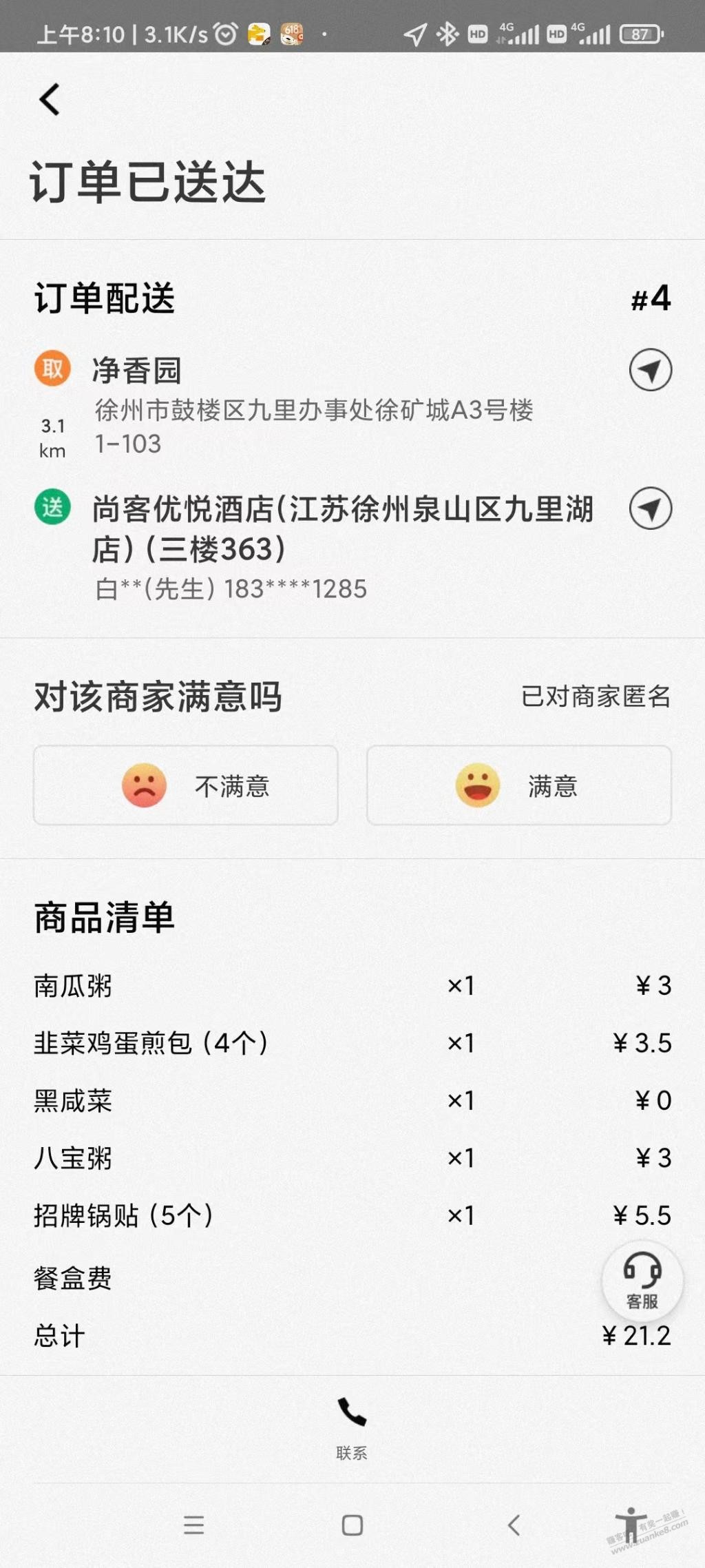Go back using the top-left arrow
This screenshot has height=1568, width=705.
click(50, 99)
